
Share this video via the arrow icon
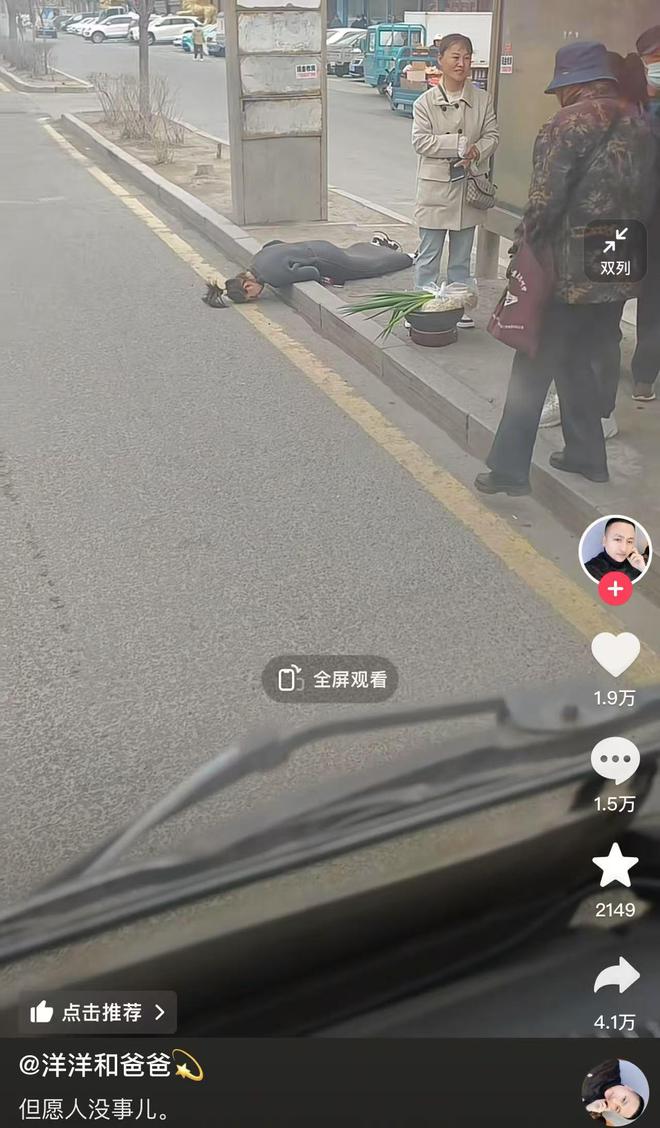[x=616, y=976]
